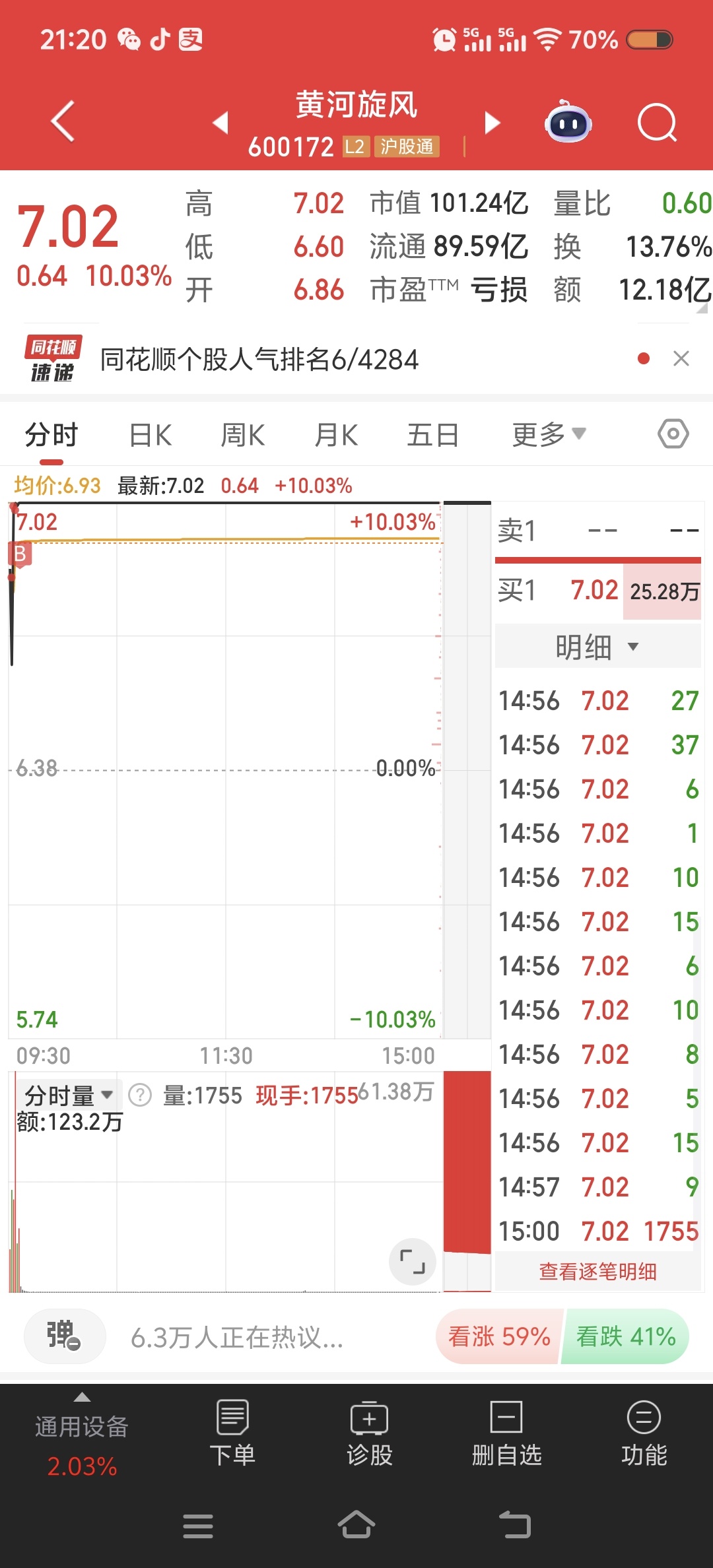
Task: Vote 看涨 bullish
Action: point(499,1337)
